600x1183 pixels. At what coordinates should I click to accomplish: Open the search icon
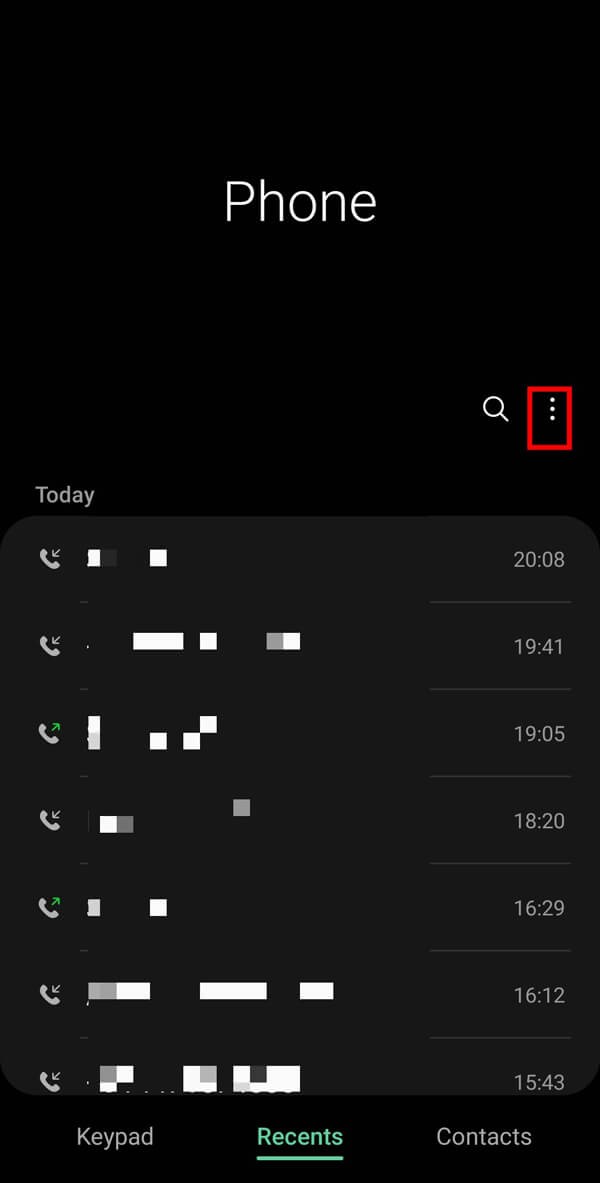(495, 409)
